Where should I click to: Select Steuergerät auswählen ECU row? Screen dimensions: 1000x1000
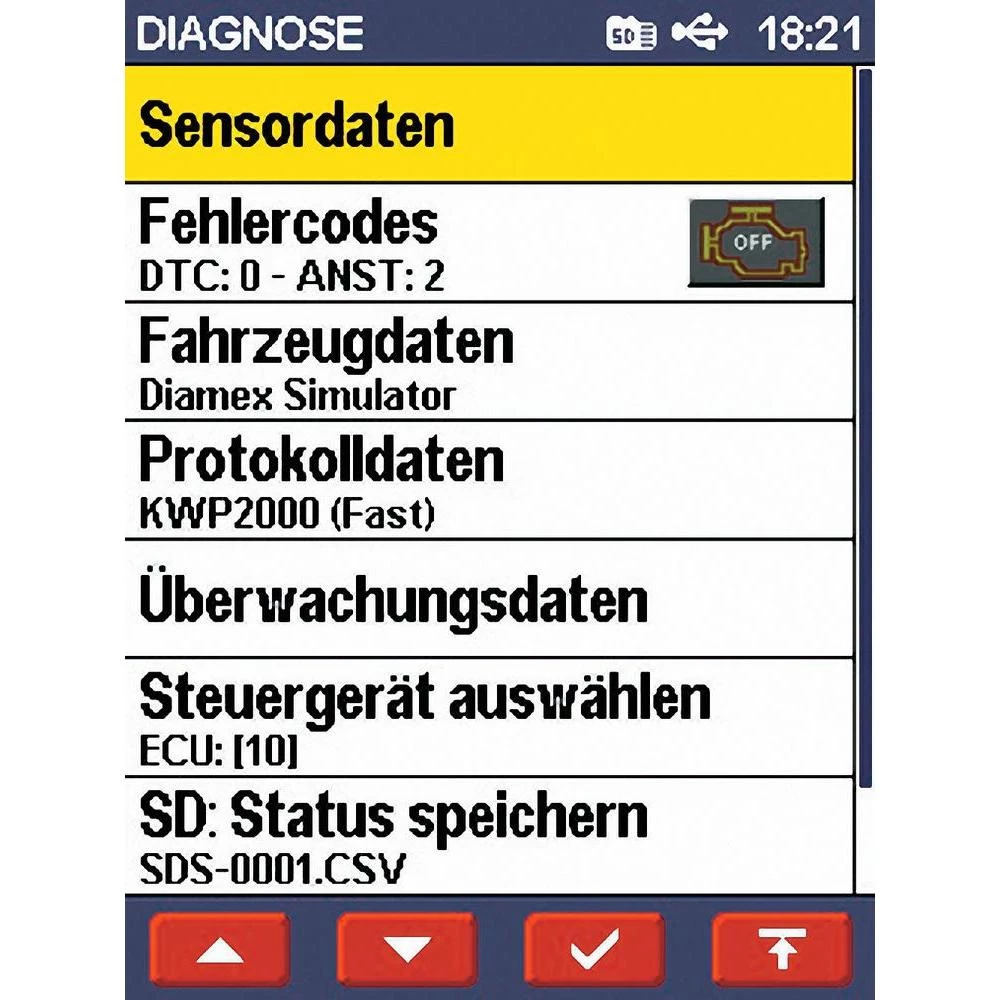click(x=488, y=718)
